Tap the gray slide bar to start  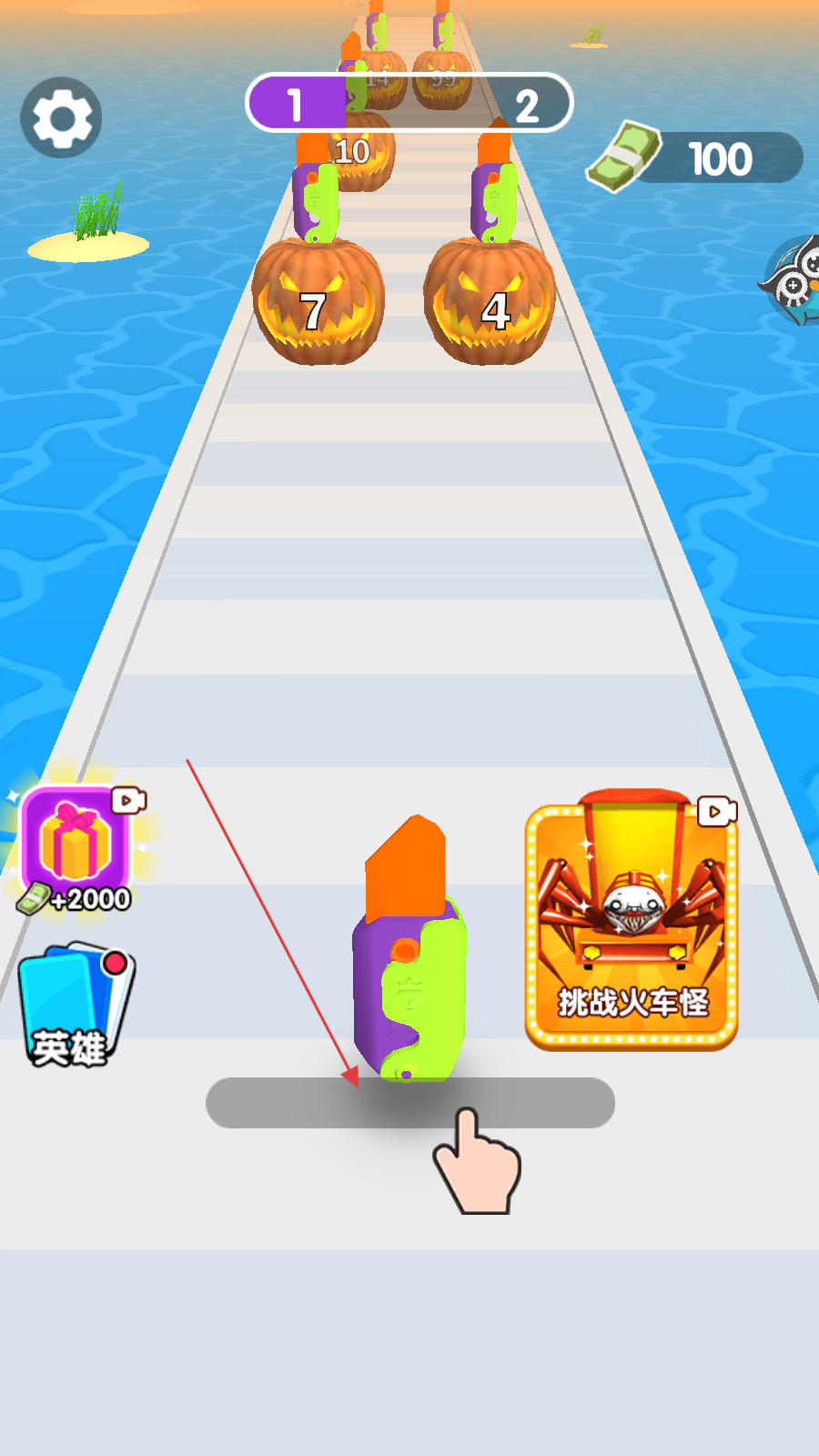tap(410, 1103)
